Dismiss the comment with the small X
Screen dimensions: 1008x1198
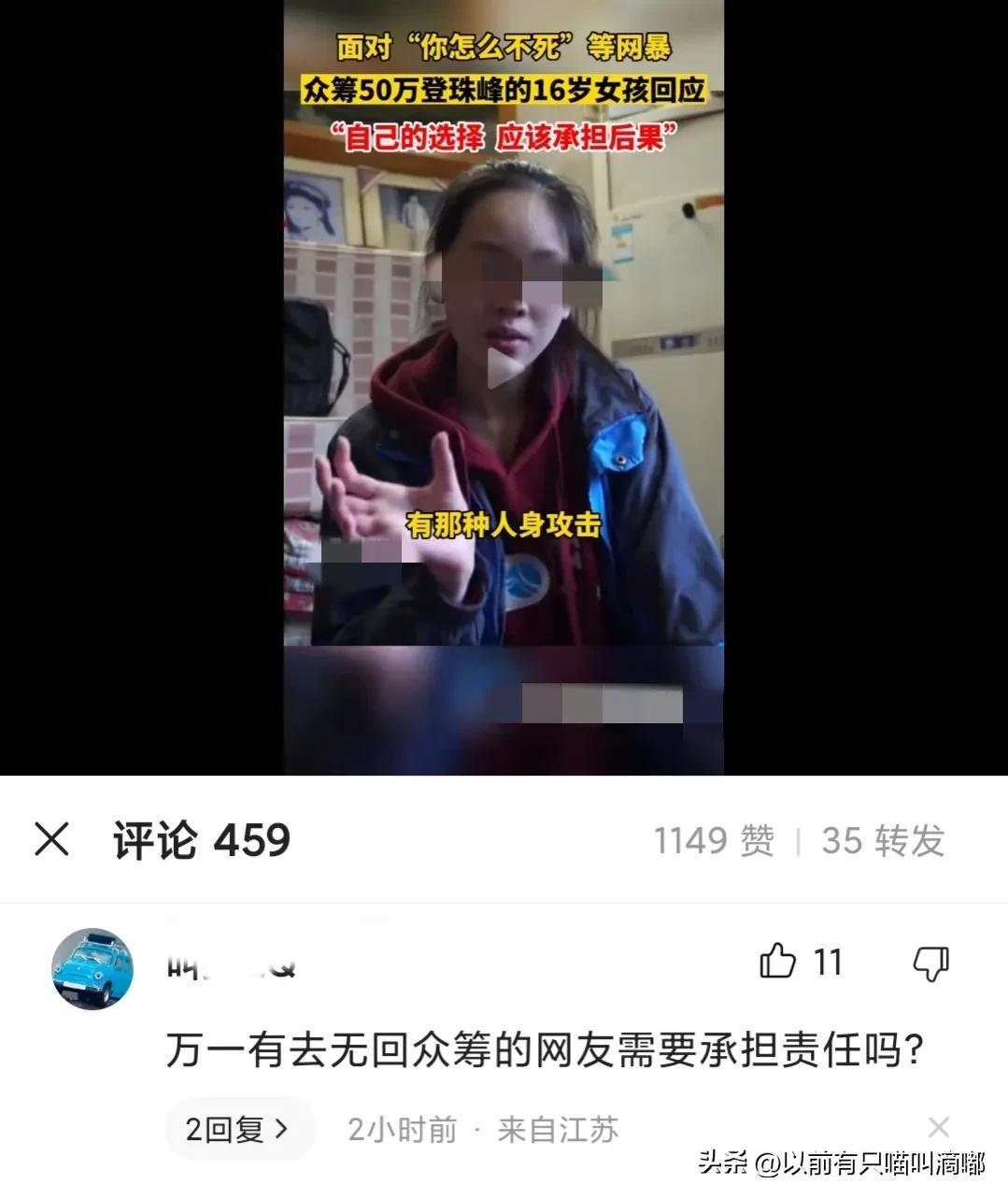[939, 1127]
